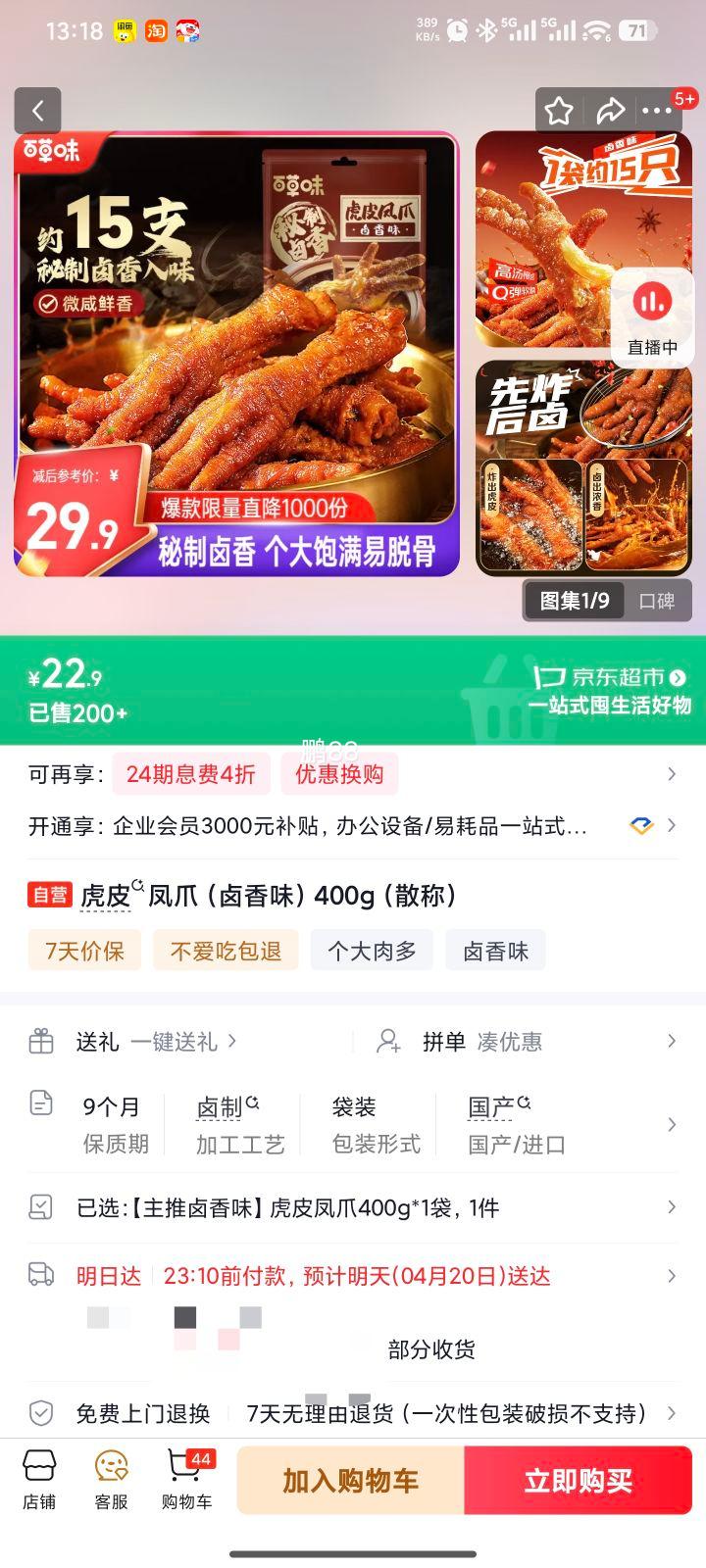Enter the 直播中 live stream
The height and width of the screenshot is (1568, 706).
(x=651, y=318)
